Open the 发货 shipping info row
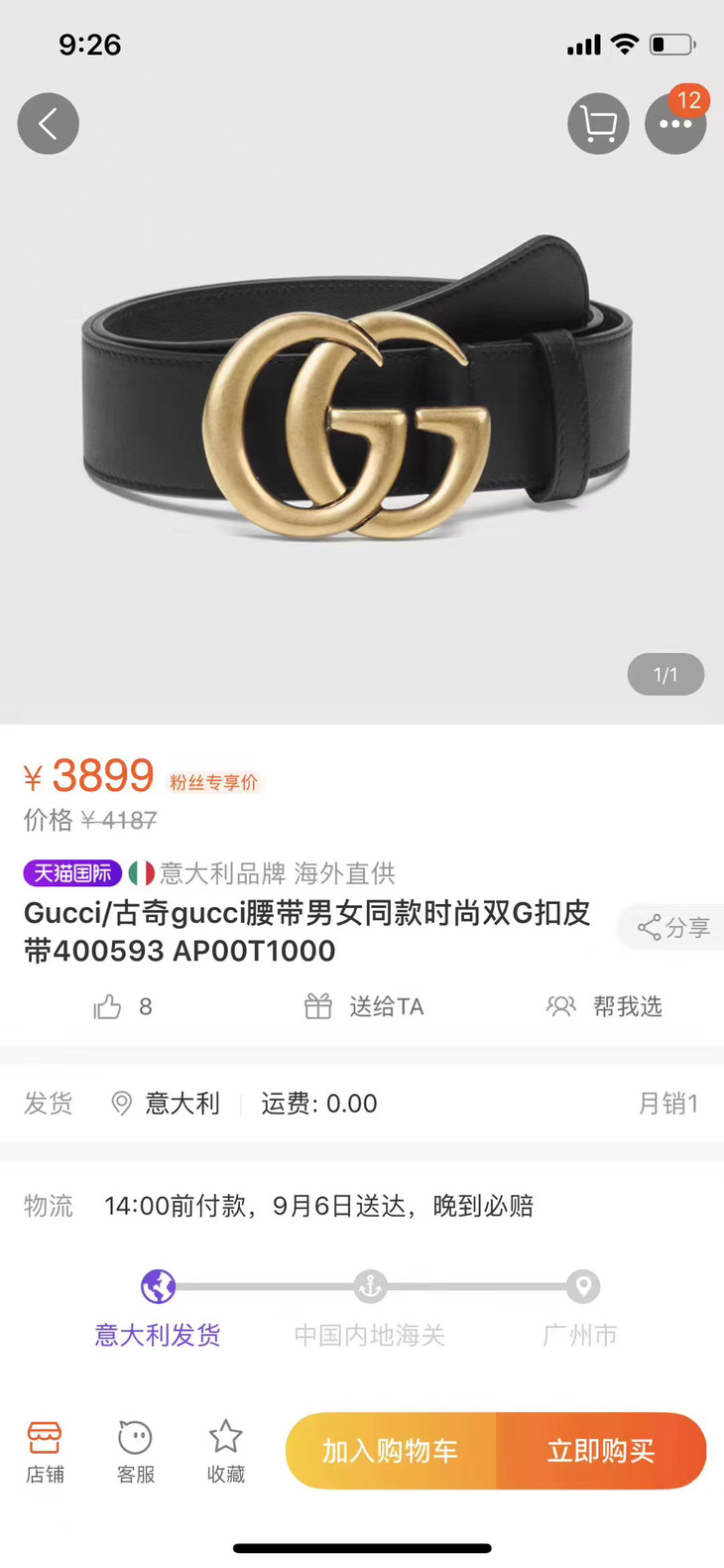The image size is (724, 1568). click(362, 1104)
